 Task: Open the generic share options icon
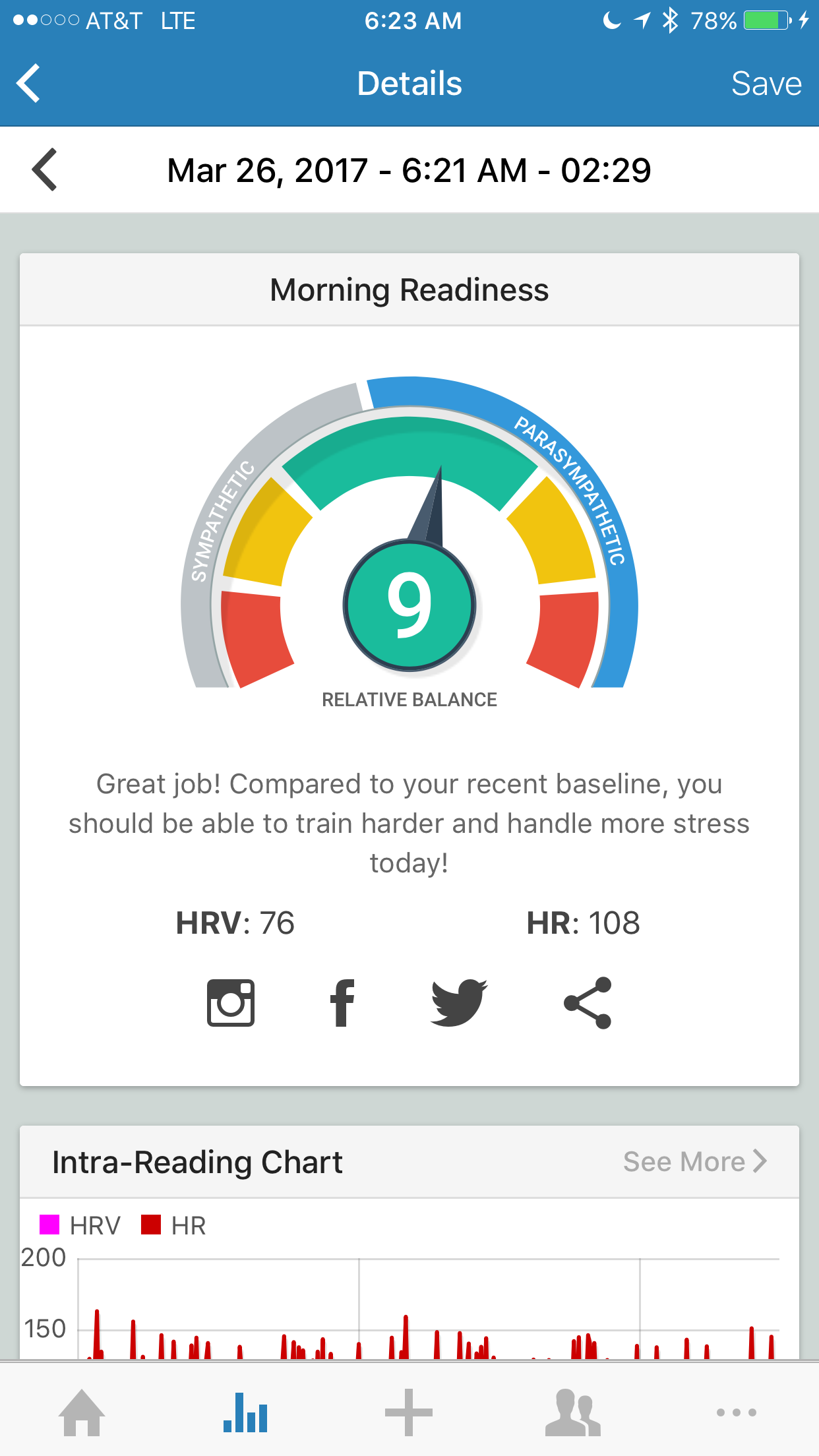pyautogui.click(x=588, y=1003)
